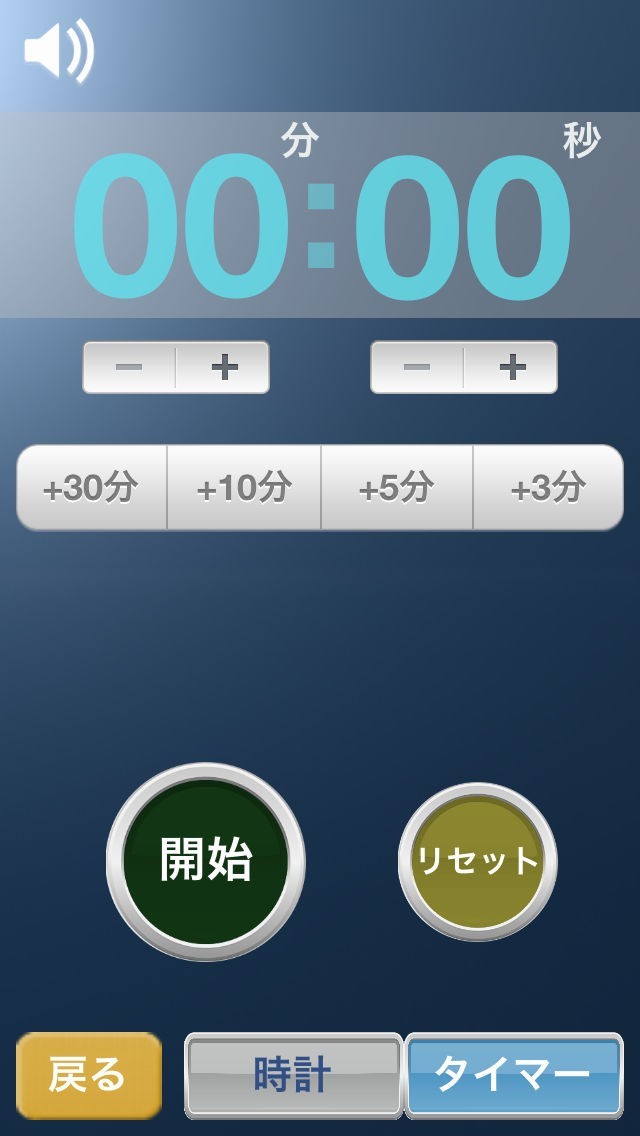Add 3 minutes with +3分
The height and width of the screenshot is (1136, 640).
548,488
